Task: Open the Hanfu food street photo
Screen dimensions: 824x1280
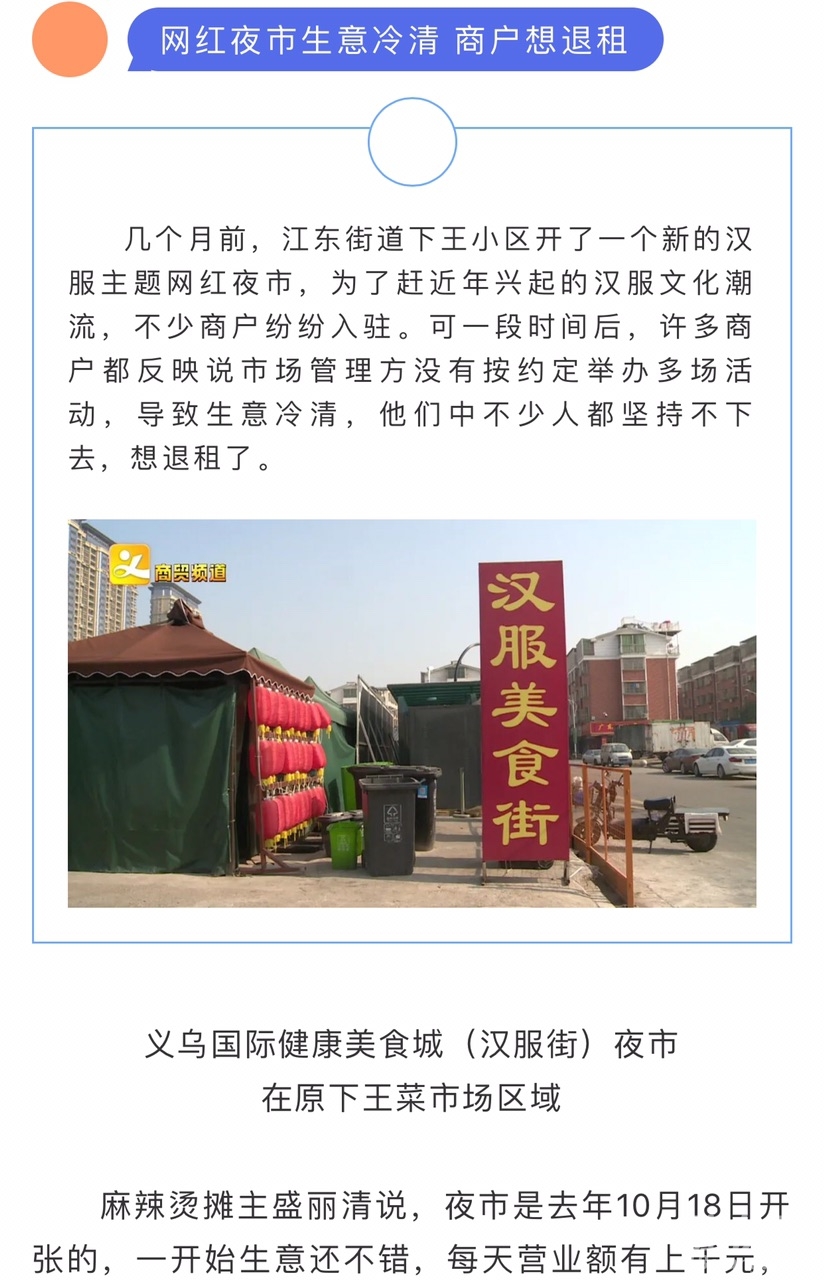Action: pos(412,713)
